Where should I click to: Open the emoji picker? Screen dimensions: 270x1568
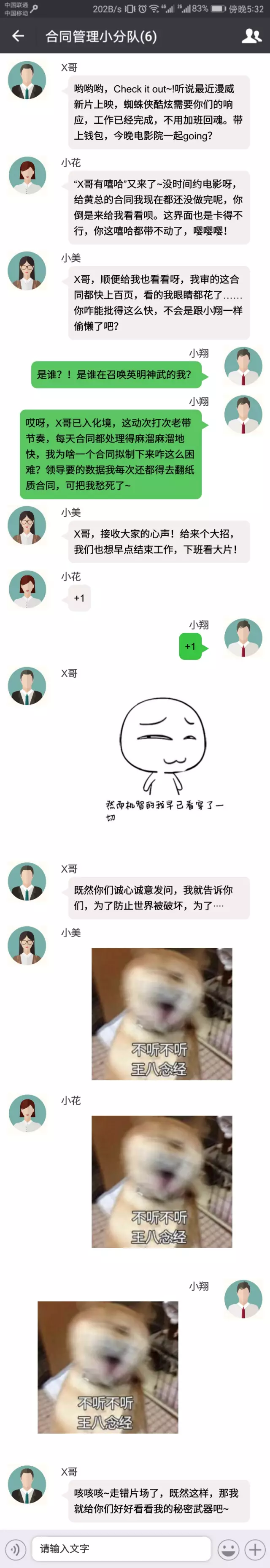(228, 1549)
